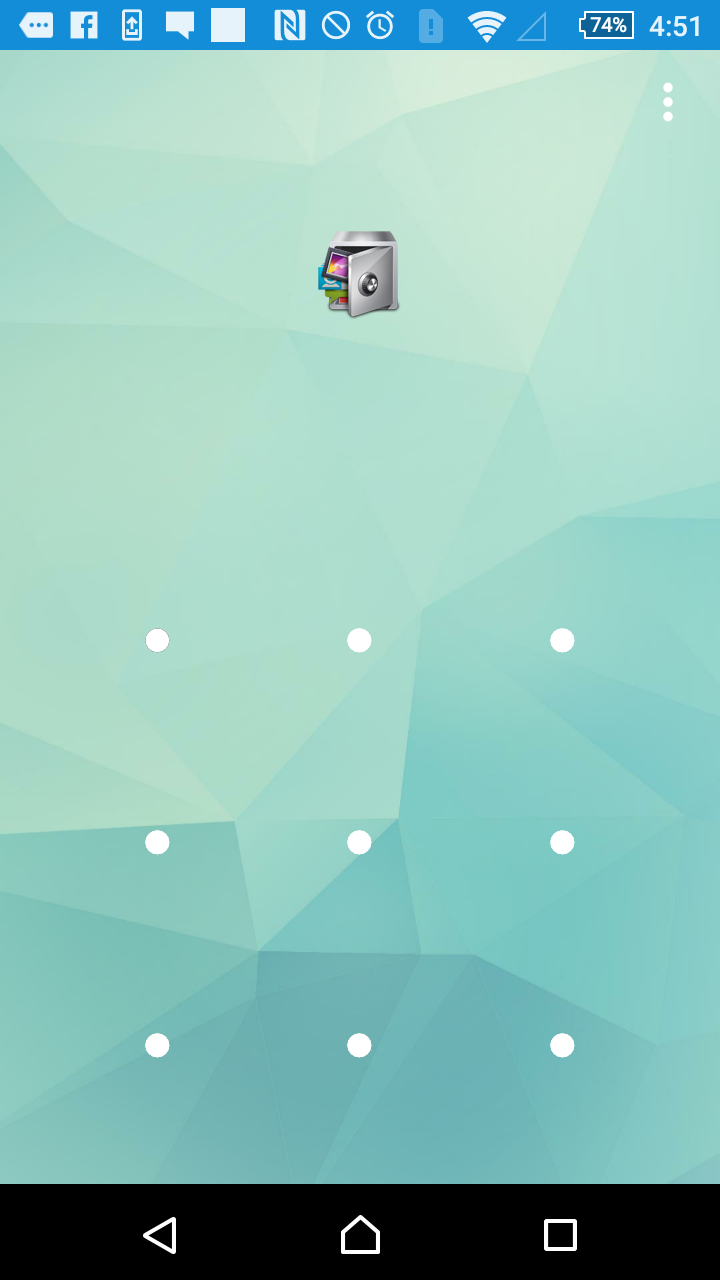This screenshot has width=720, height=1280.
Task: Tap the middle-left pattern dot
Action: click(157, 842)
